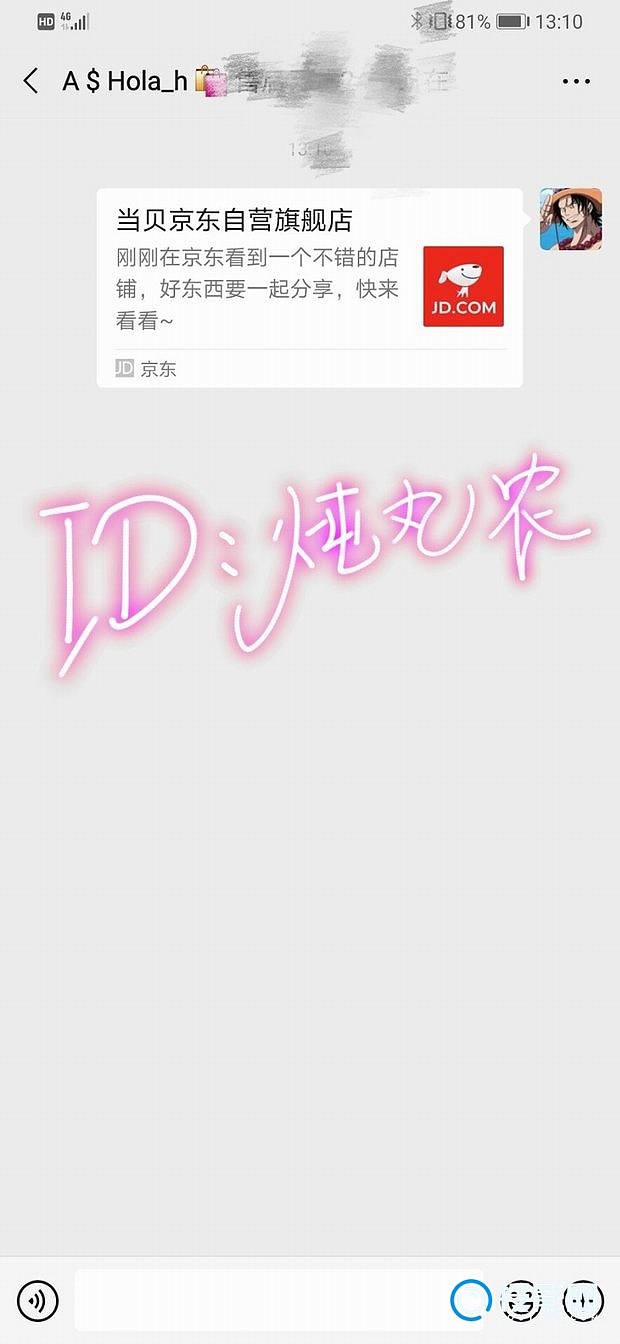Screen dimensions: 620x1344
Task: Switch to voice message input
Action: pyautogui.click(x=38, y=1301)
